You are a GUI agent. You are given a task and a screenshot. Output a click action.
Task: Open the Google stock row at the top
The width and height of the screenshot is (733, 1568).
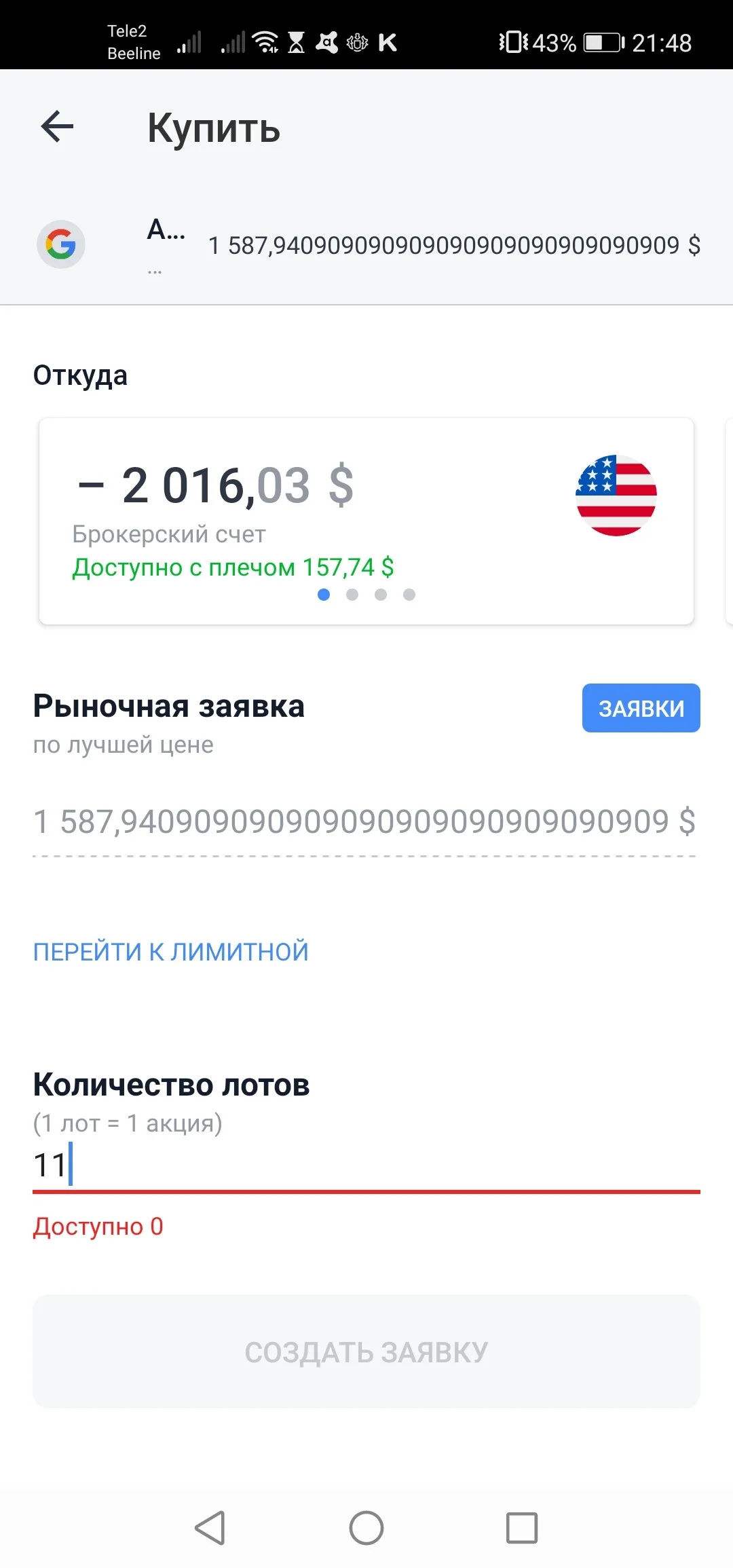click(x=366, y=244)
